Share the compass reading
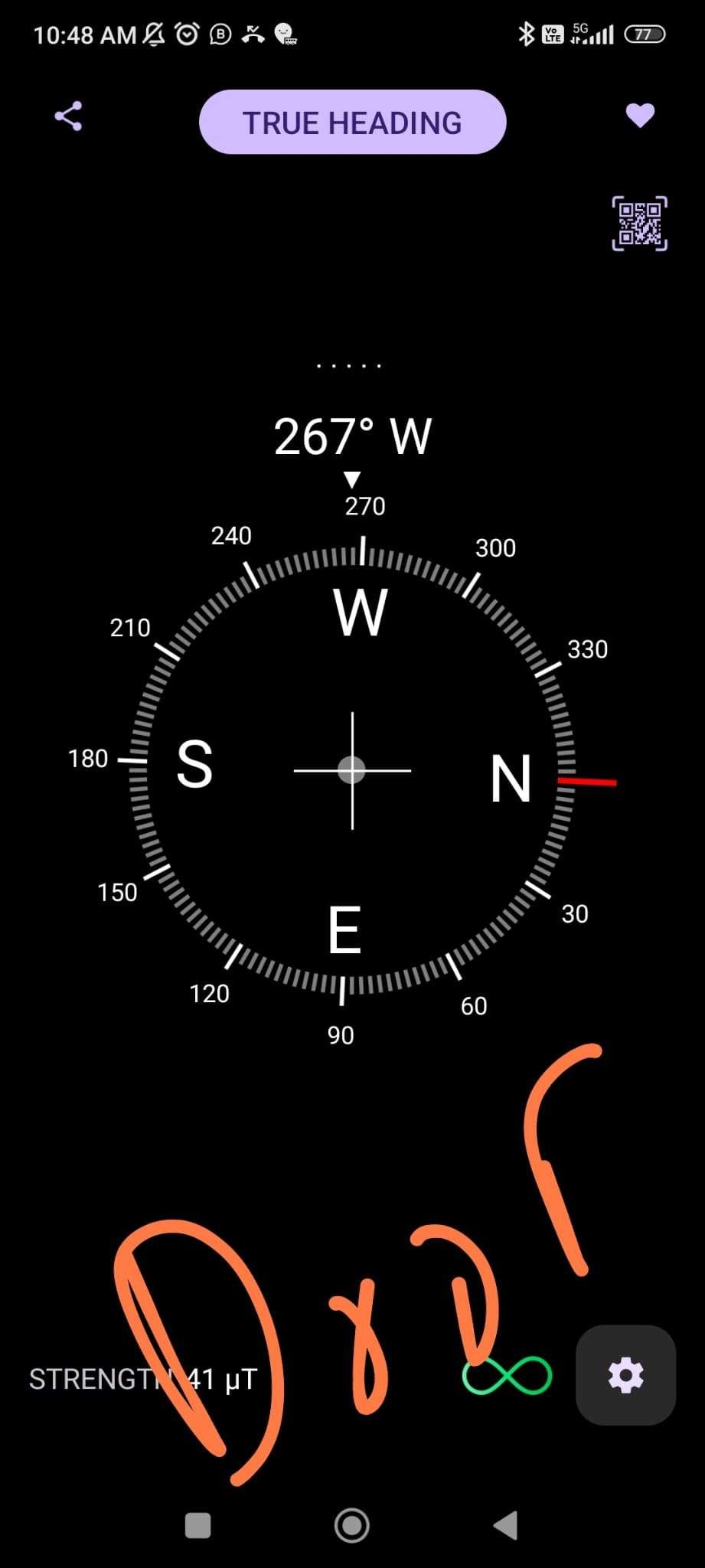The height and width of the screenshot is (1568, 705). tap(68, 116)
